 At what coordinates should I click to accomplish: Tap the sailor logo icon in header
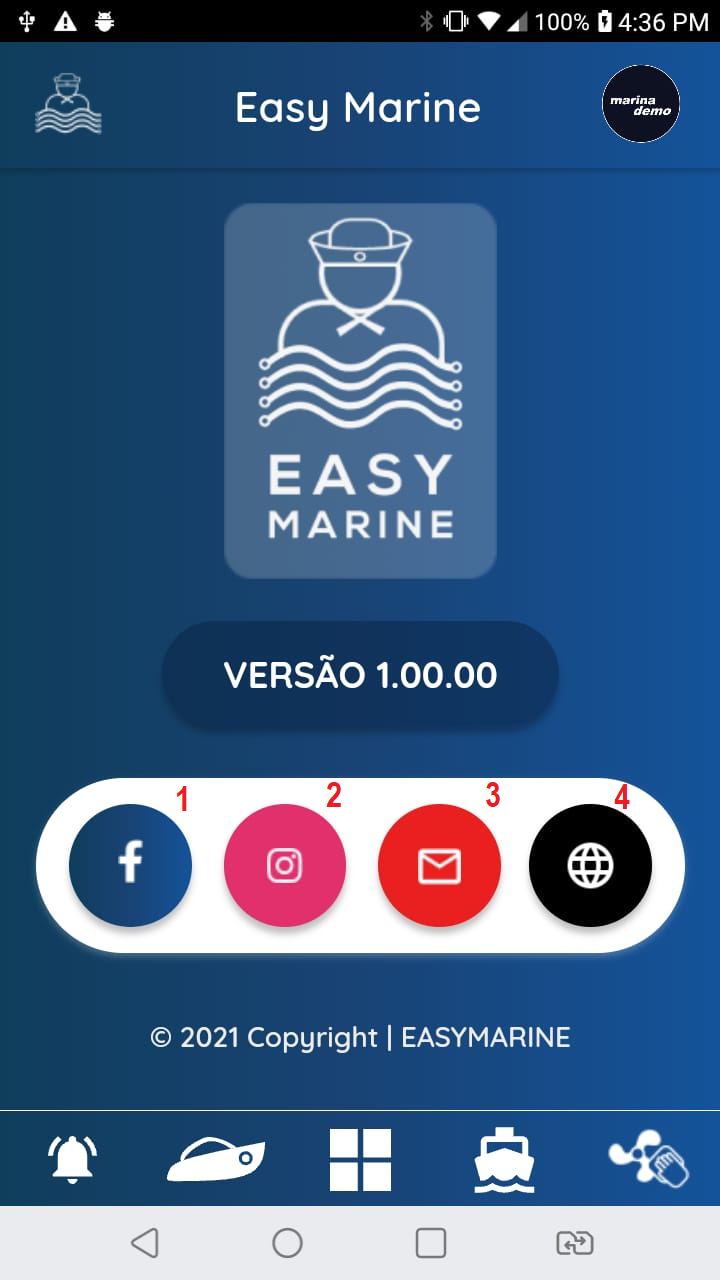(x=68, y=105)
